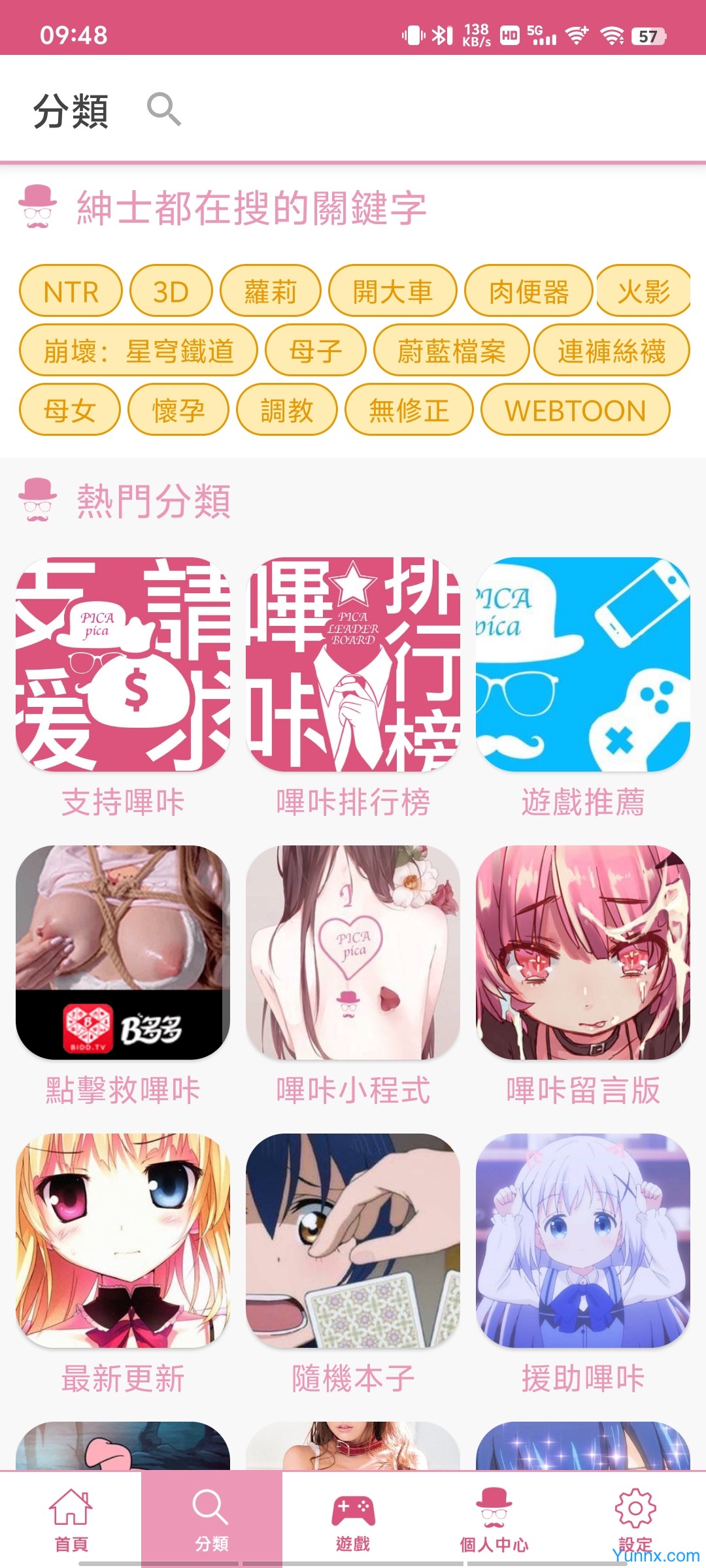
Task: Open the 嗶咔留言版 category tile
Action: pos(583,953)
